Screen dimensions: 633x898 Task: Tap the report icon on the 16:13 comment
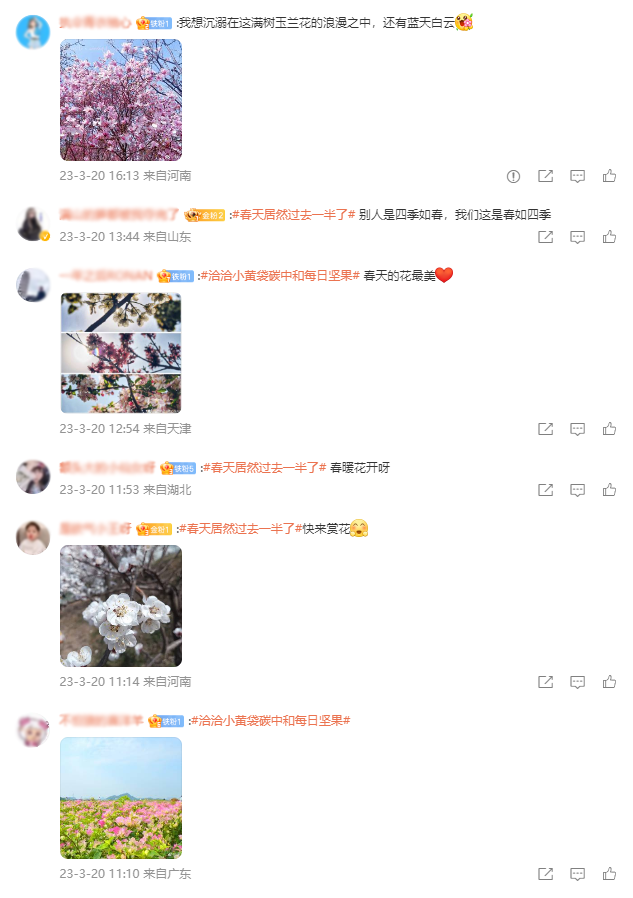point(513,176)
